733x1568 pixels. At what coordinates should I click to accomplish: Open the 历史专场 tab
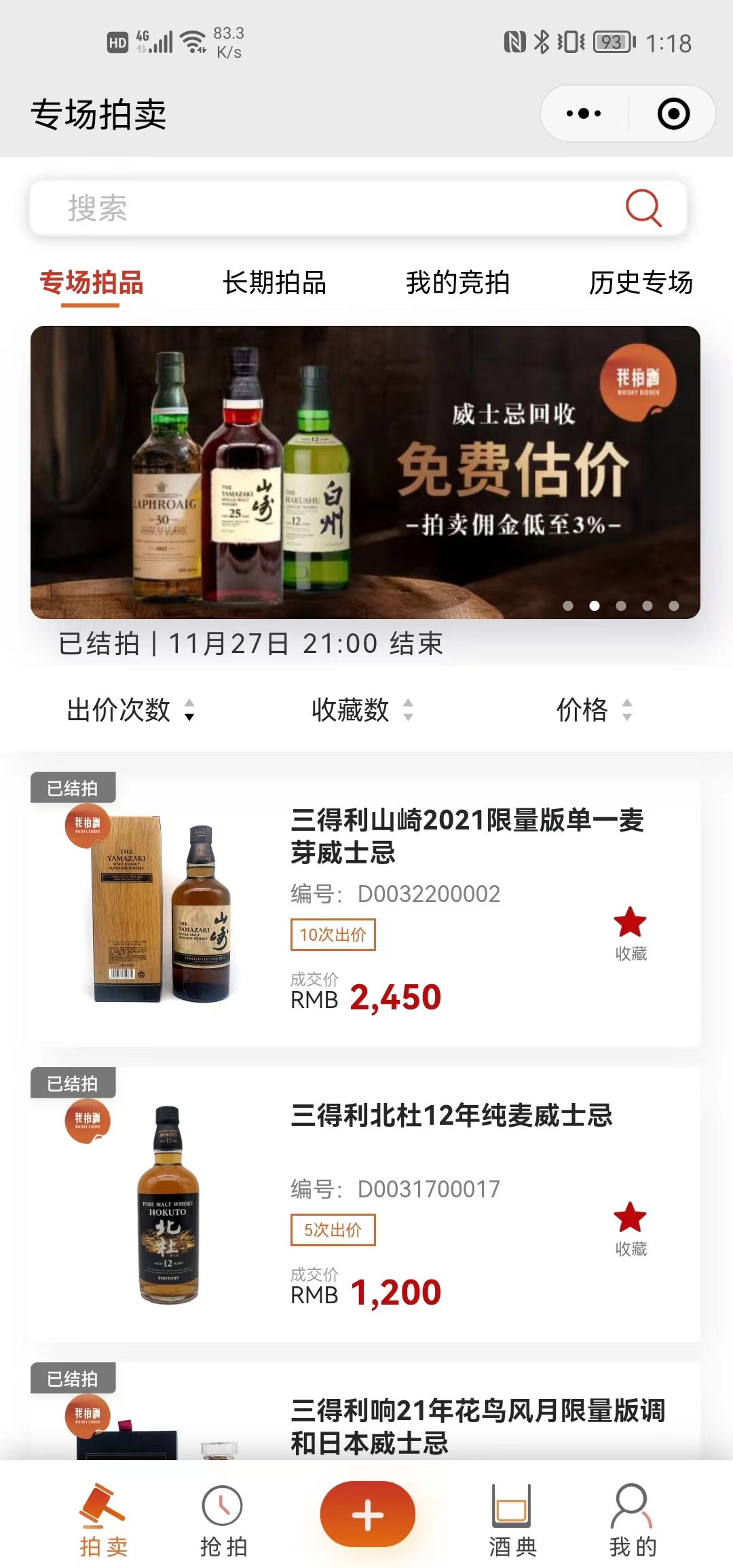(640, 283)
